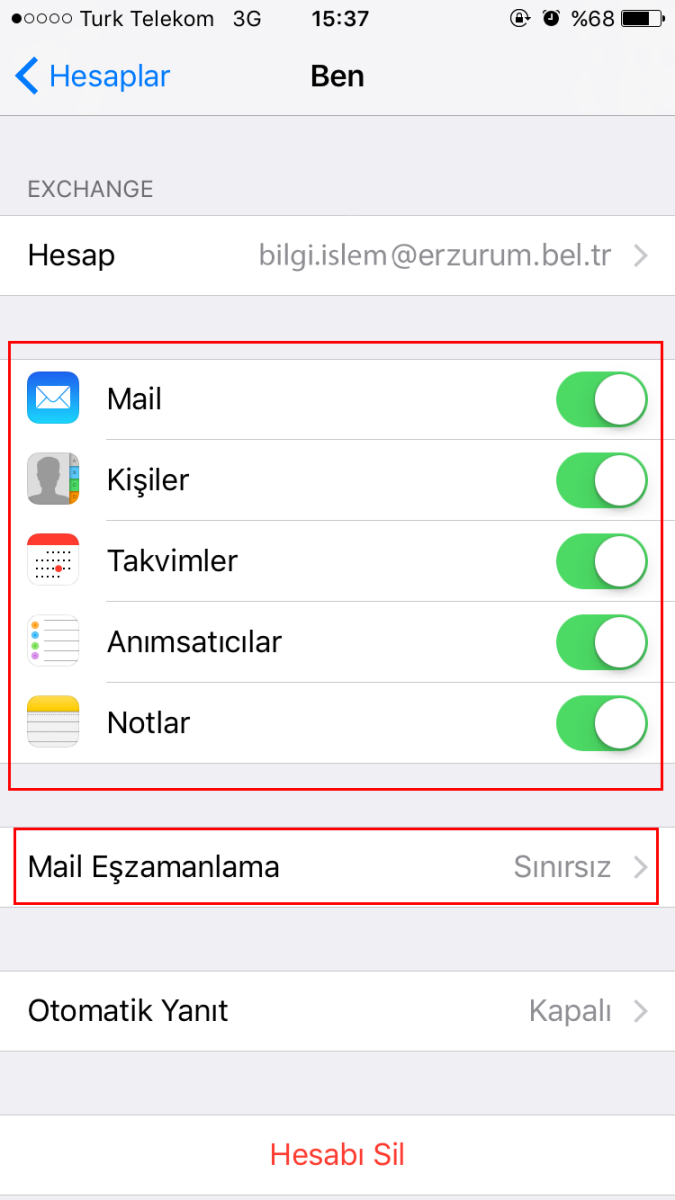This screenshot has width=675, height=1200.
Task: Turn off the Notlar toggle
Action: [602, 723]
